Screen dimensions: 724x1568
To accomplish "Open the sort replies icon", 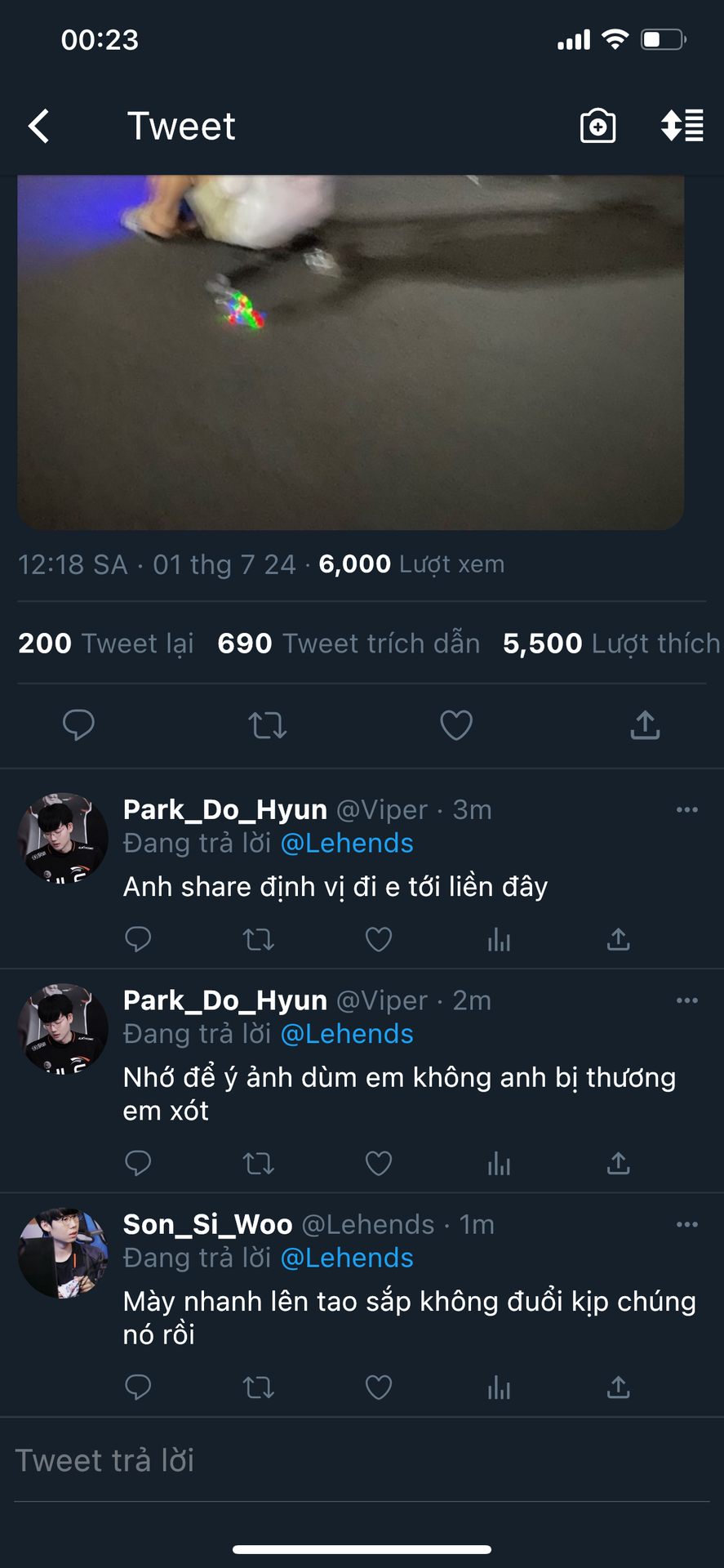I will 682,126.
